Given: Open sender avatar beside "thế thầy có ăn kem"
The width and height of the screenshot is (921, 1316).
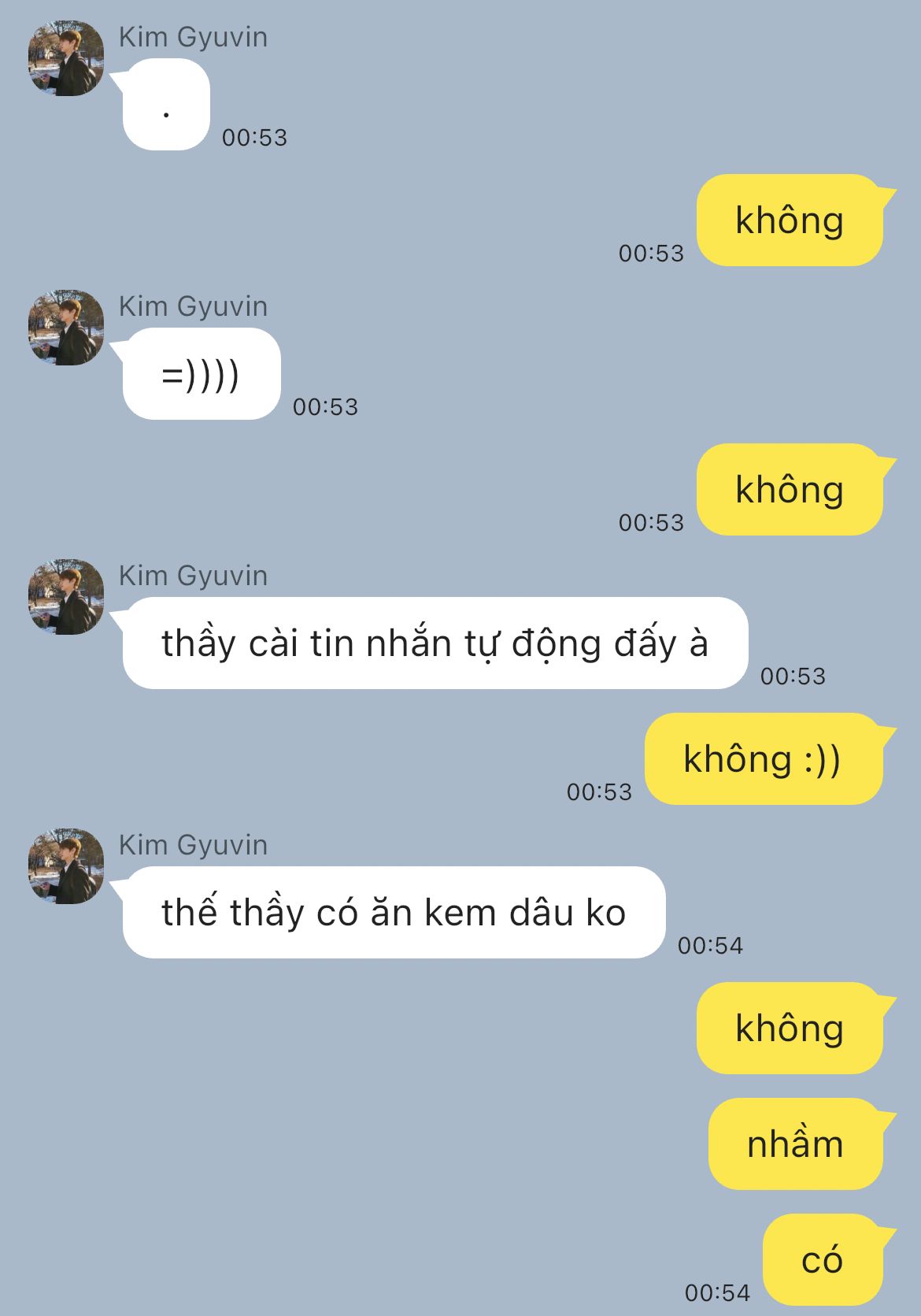Looking at the screenshot, I should (x=66, y=866).
